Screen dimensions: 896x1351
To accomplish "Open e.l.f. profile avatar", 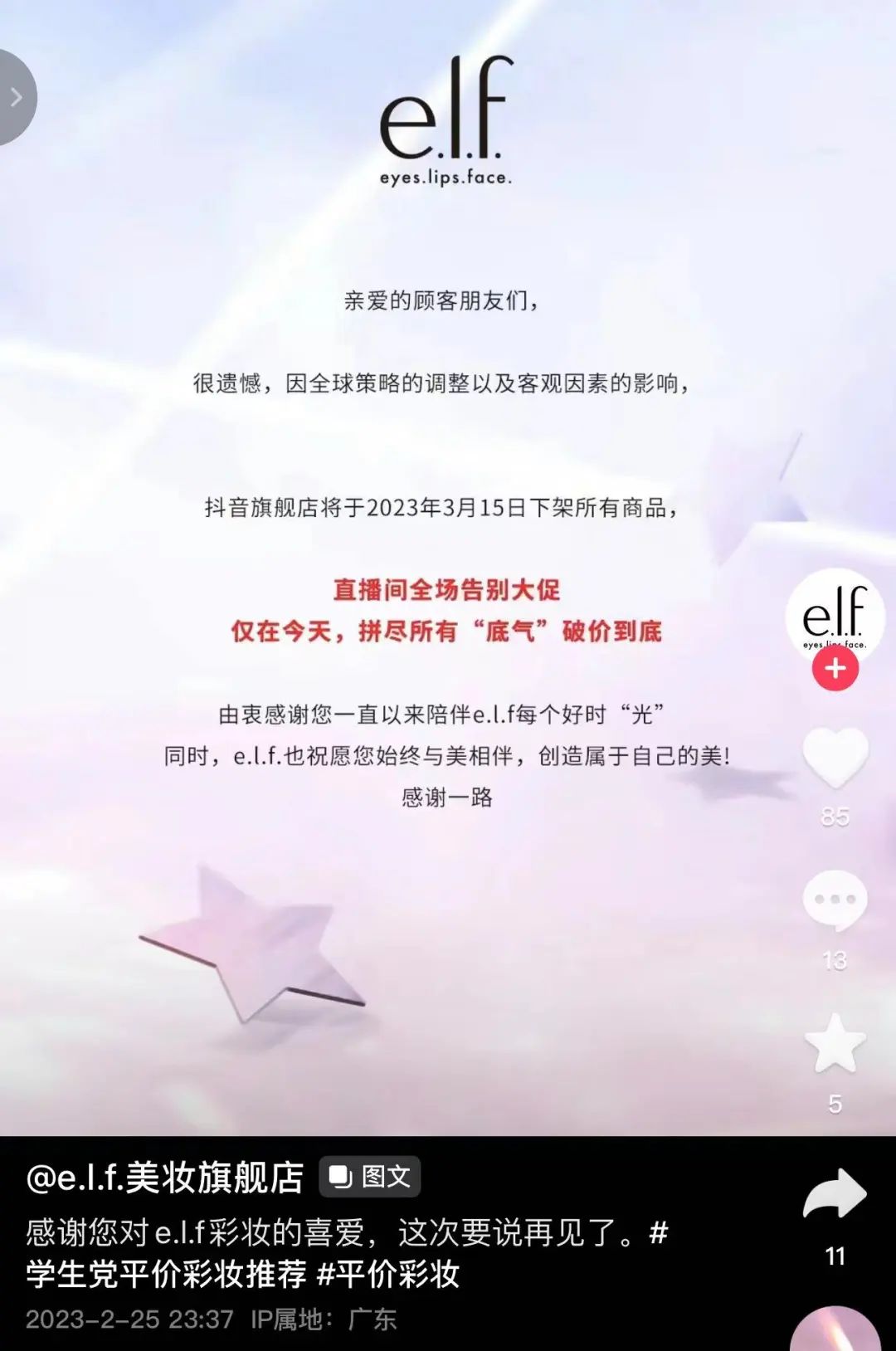I will 835,615.
